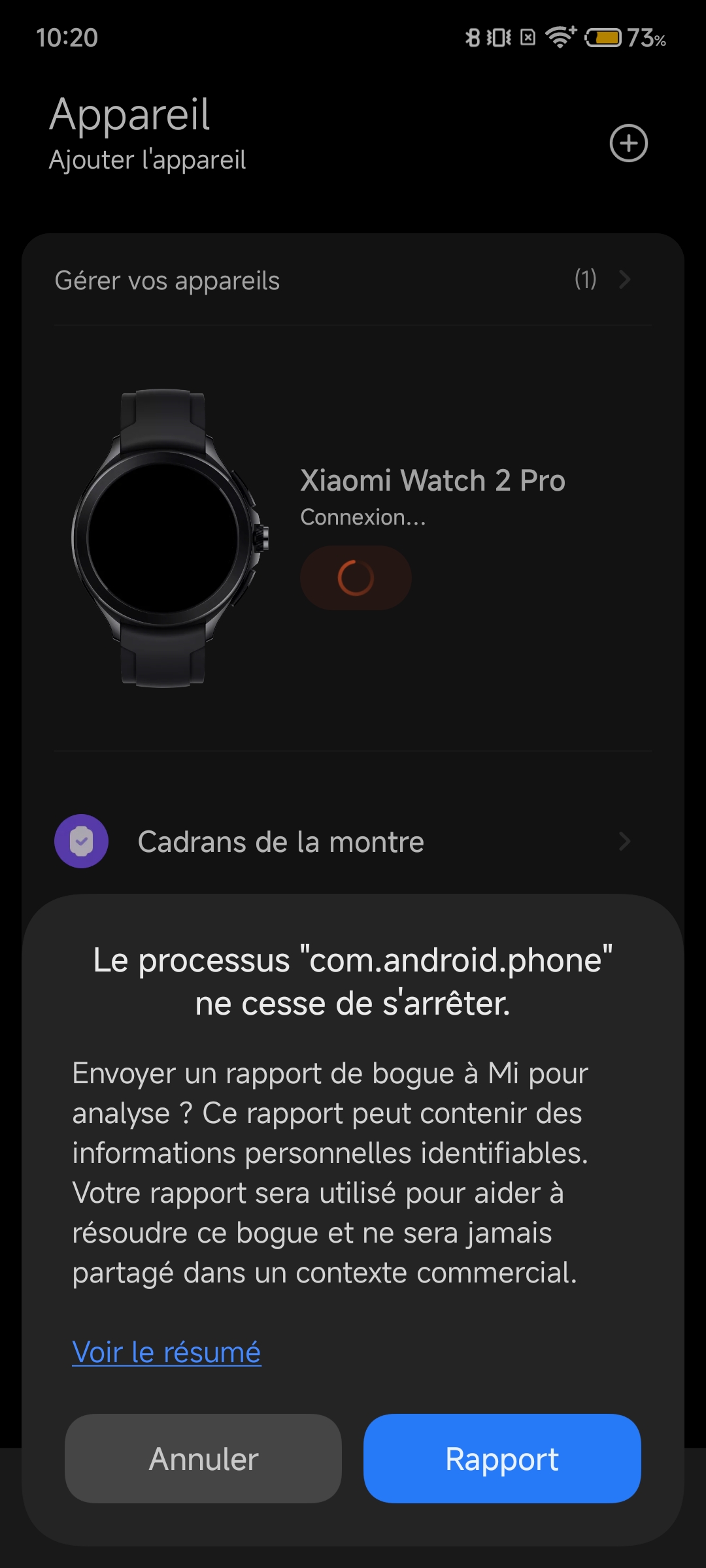The width and height of the screenshot is (706, 1568).
Task: Open Cadrans de la montre
Action: 353,841
